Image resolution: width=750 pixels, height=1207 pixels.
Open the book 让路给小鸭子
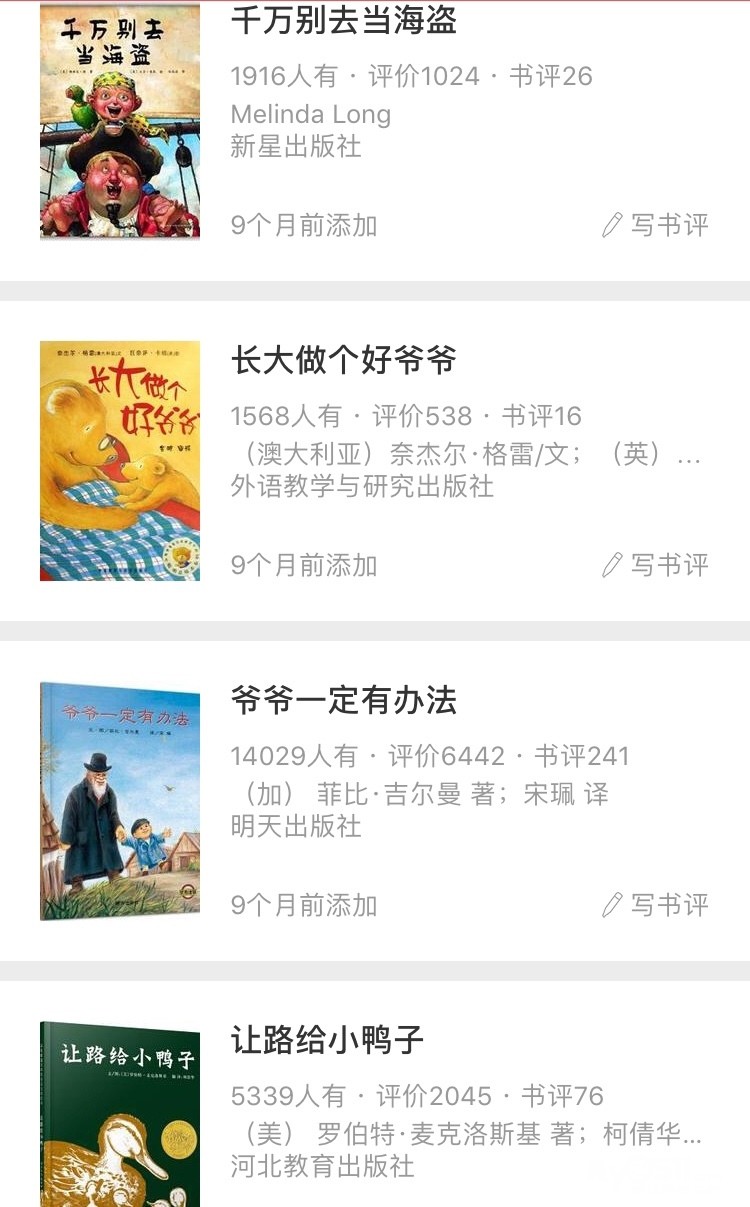(327, 1040)
